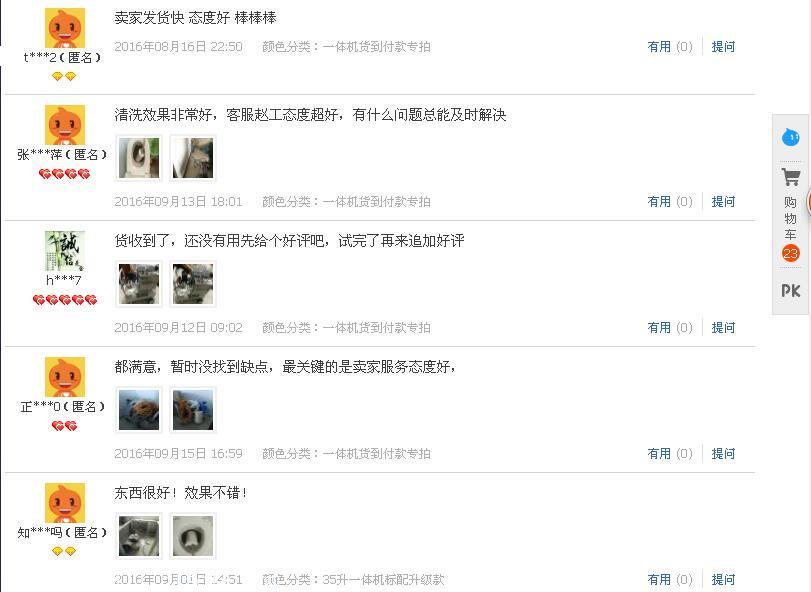Open first photo in 知***吗's review
The height and width of the screenshot is (592, 811).
coord(139,536)
